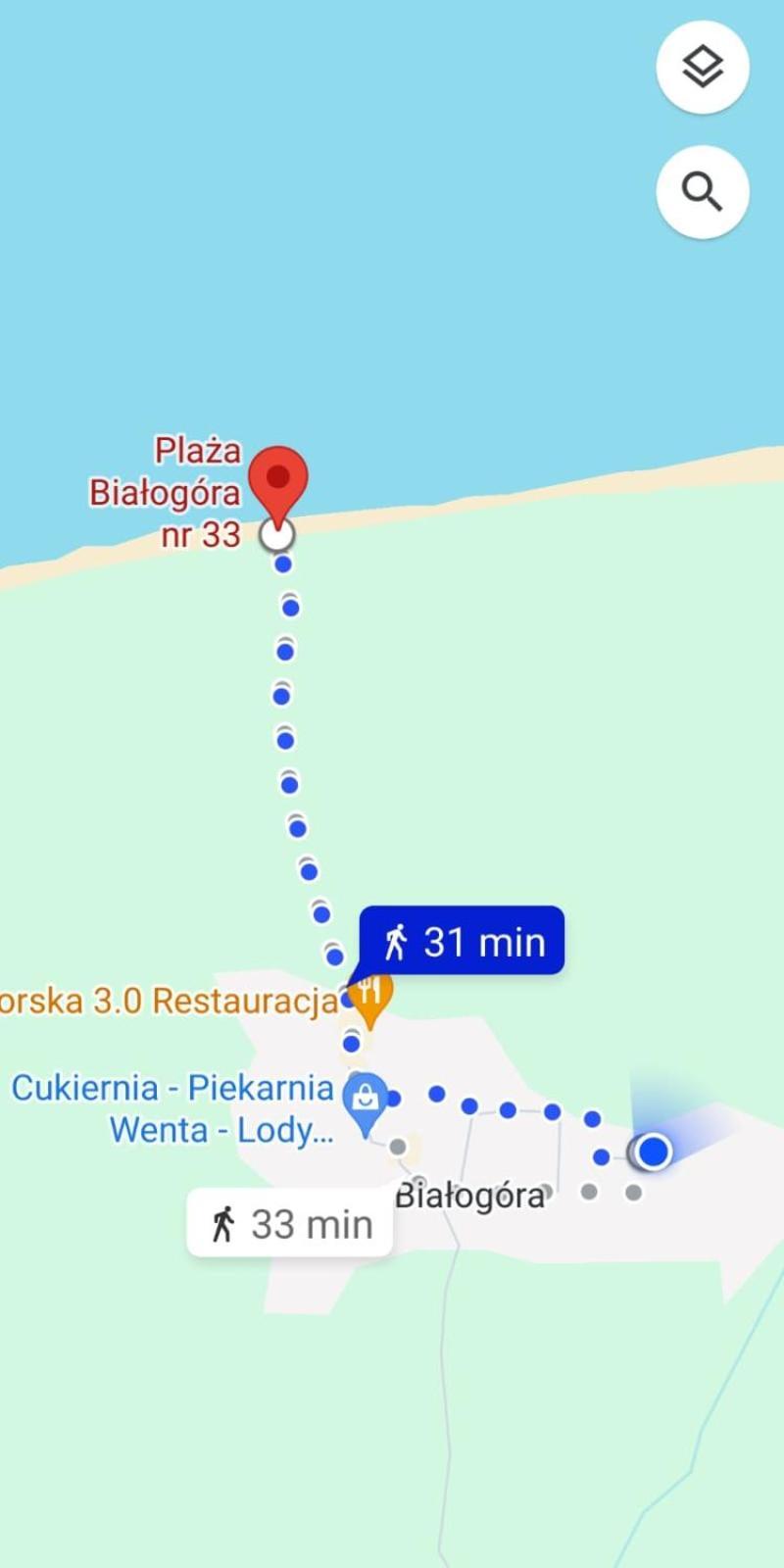Screen dimensions: 784x1568
Task: Select the 33 min alternate walking route
Action: click(290, 1223)
